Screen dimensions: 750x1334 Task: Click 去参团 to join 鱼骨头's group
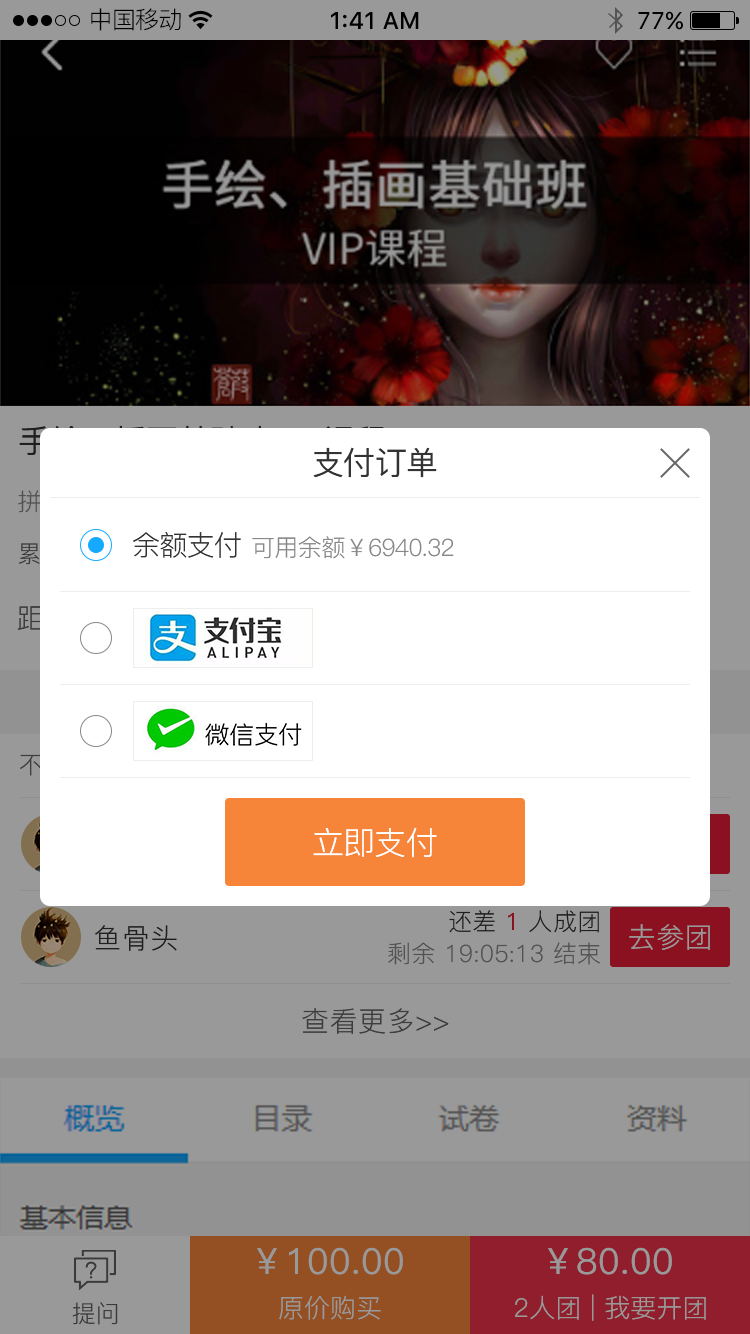(669, 937)
